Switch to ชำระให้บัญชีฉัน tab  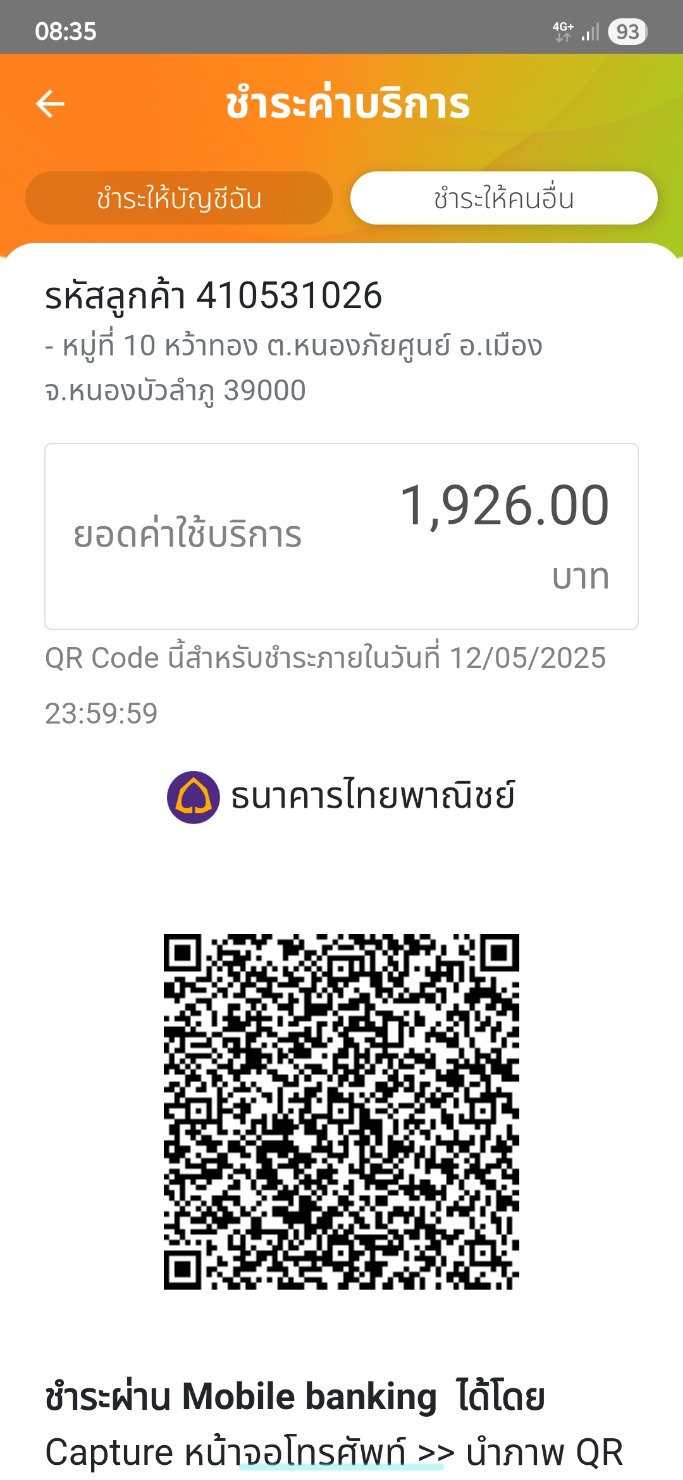point(179,198)
